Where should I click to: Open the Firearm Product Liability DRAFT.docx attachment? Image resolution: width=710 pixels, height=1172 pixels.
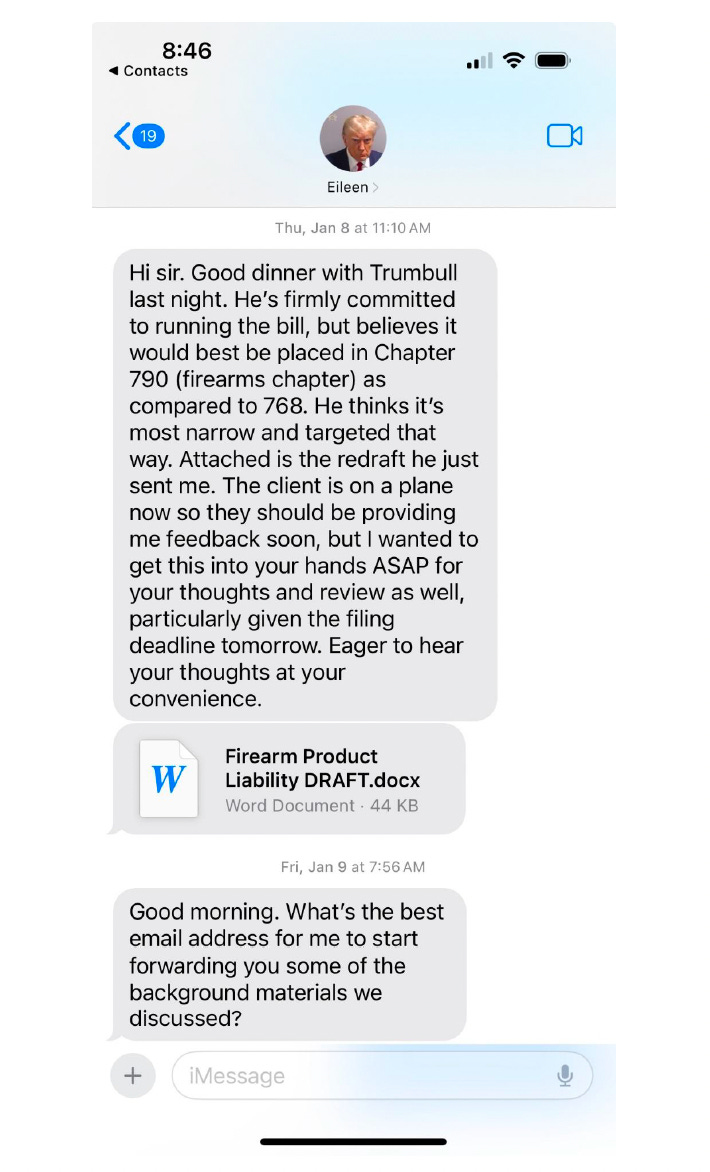[x=289, y=779]
